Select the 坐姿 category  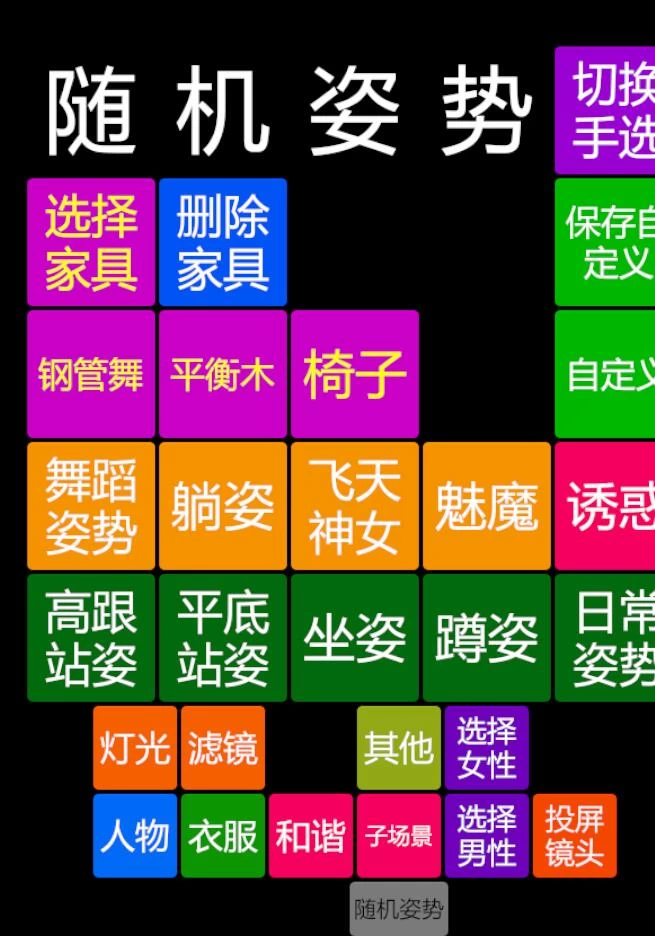(x=355, y=638)
